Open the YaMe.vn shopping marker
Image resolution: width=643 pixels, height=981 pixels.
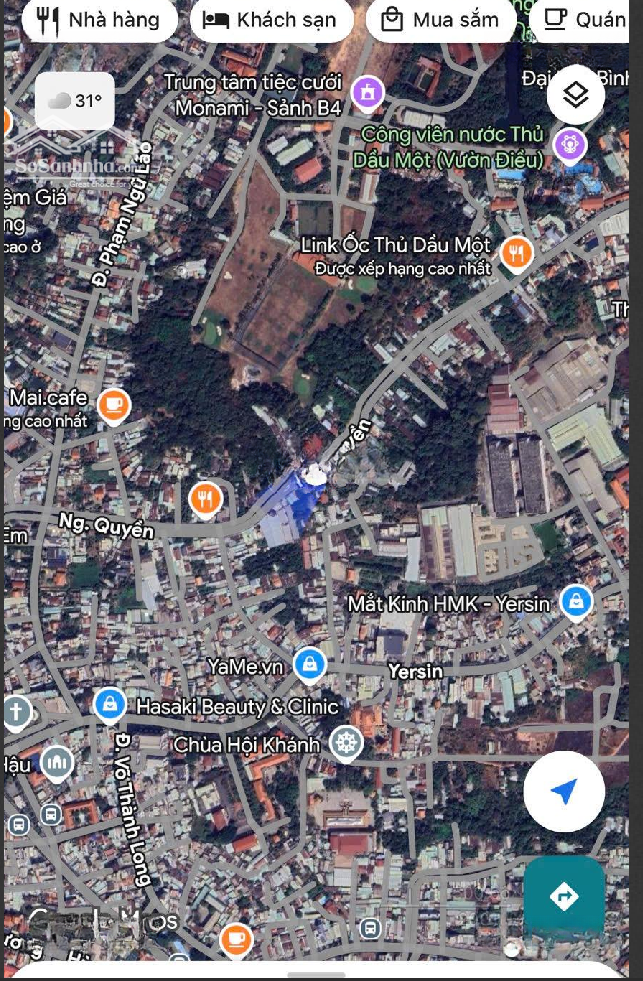(x=309, y=662)
